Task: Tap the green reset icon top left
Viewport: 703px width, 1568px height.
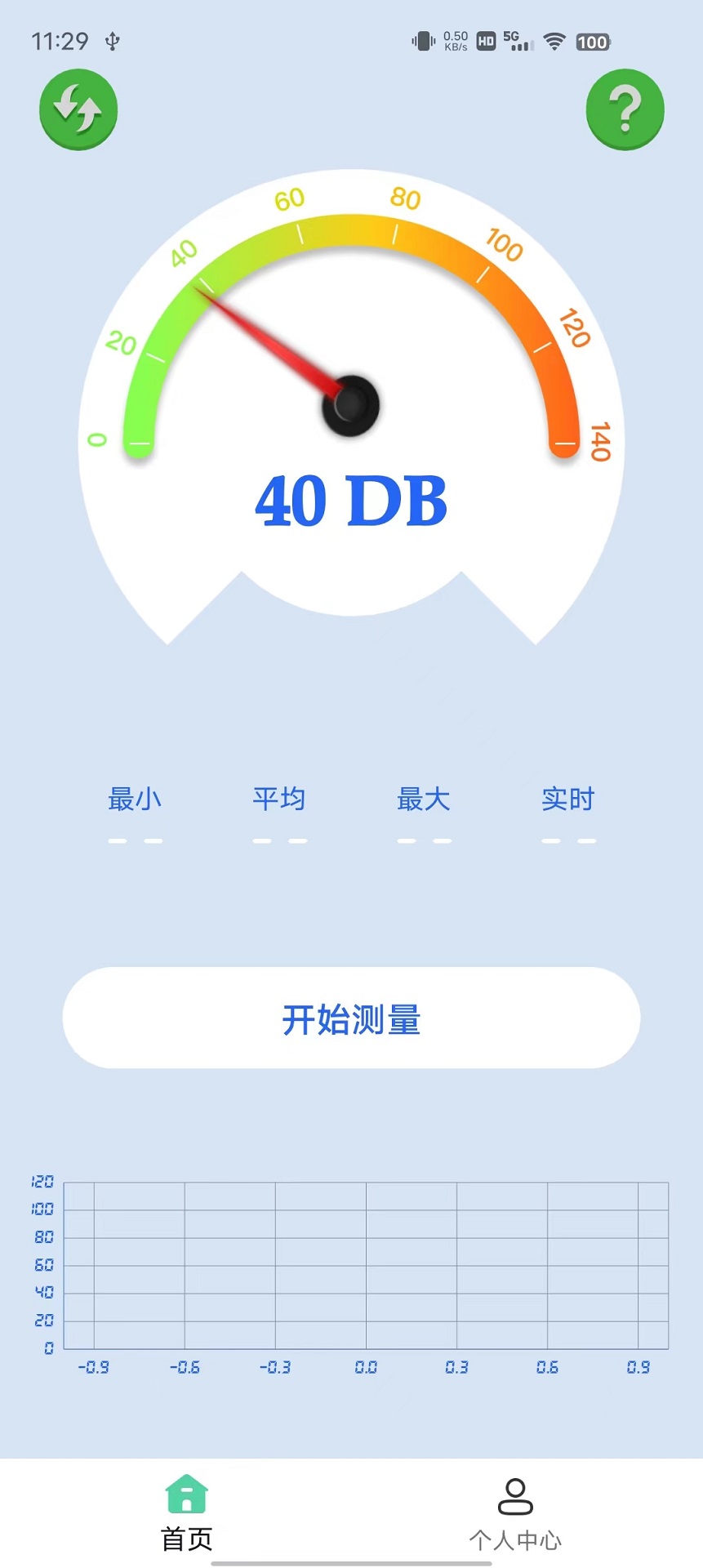Action: coord(78,110)
